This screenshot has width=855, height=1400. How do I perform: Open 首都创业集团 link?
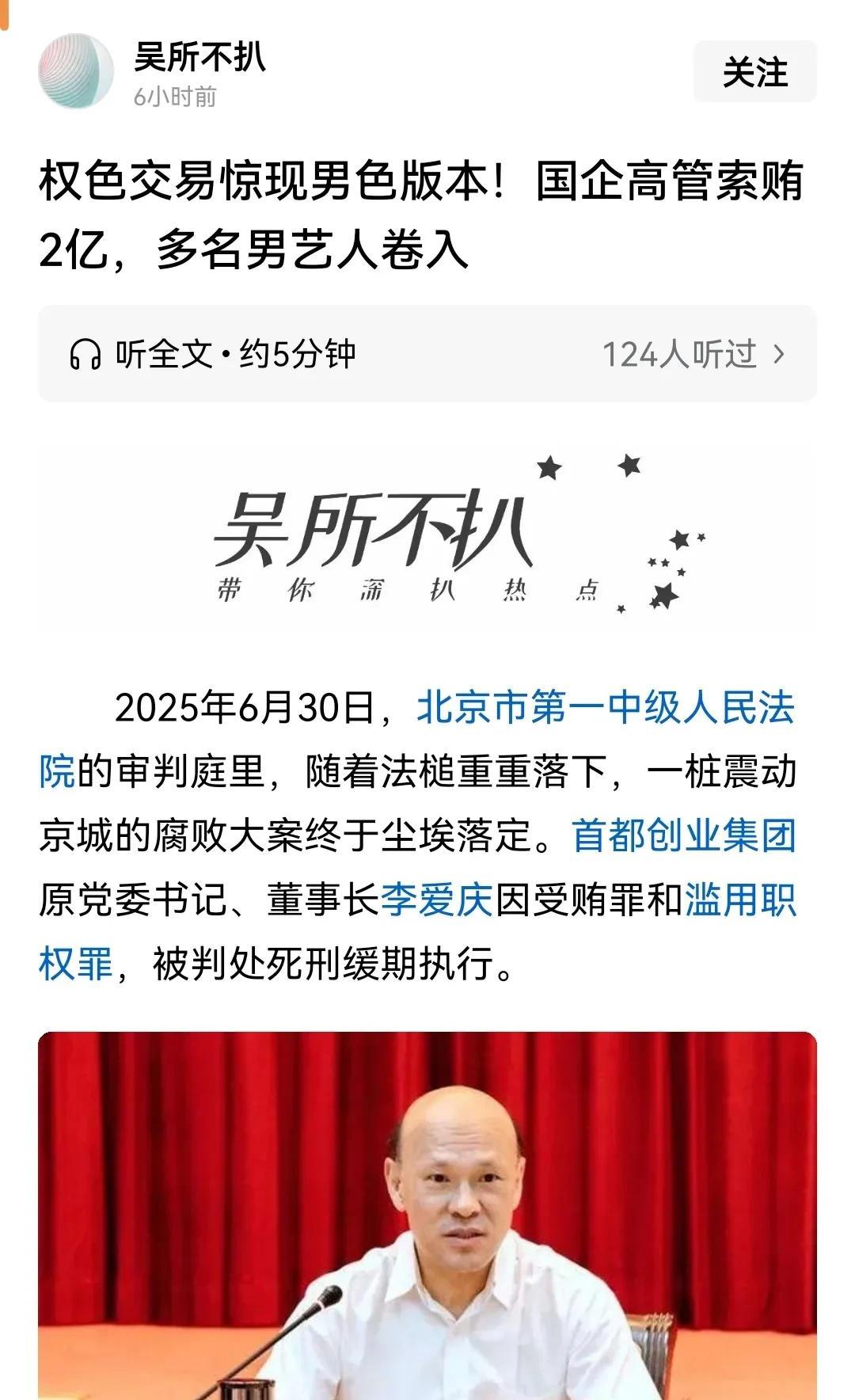[x=683, y=836]
